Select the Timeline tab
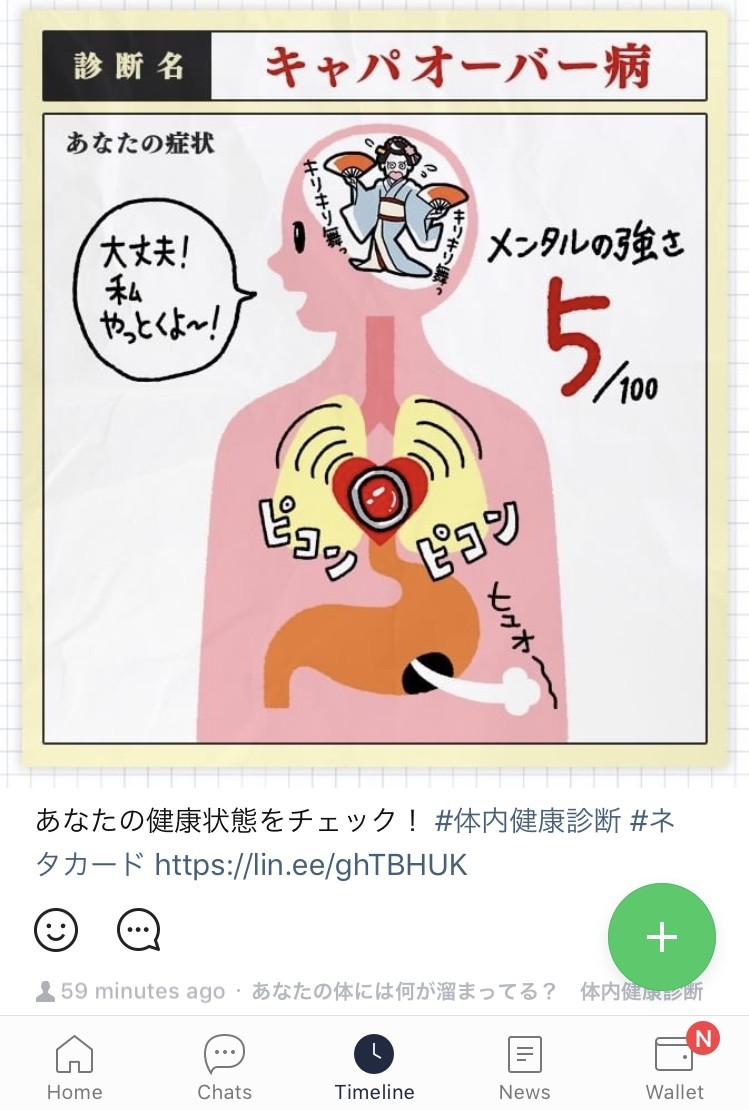 [x=374, y=1067]
